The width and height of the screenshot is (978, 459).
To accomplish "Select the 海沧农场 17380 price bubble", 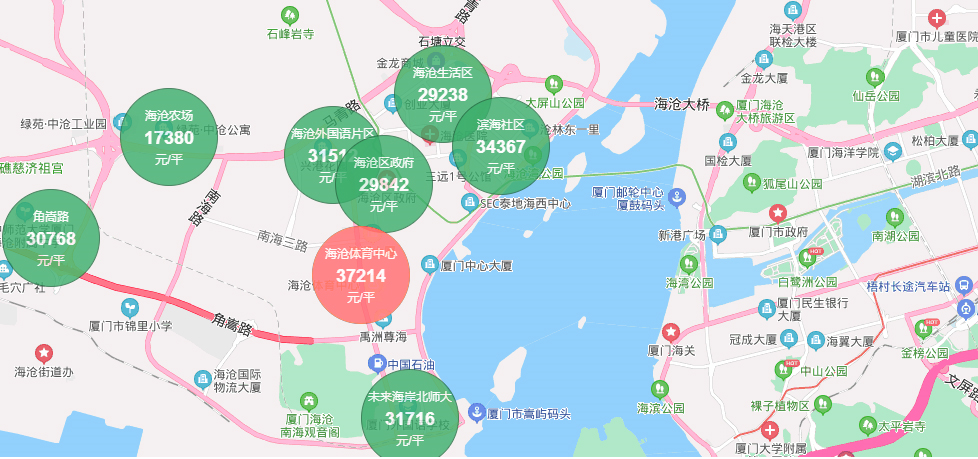I will (169, 137).
